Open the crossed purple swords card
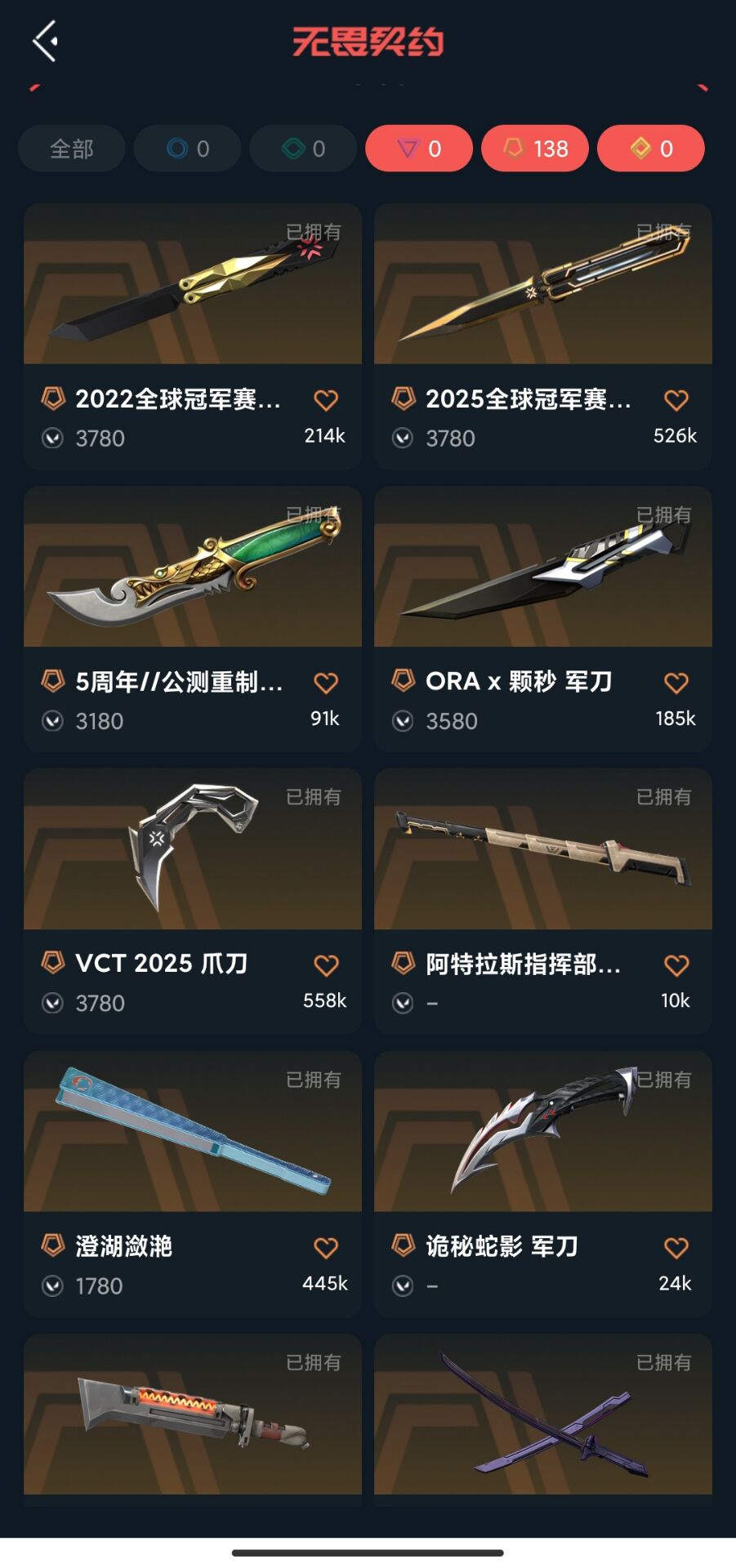 pos(543,1415)
